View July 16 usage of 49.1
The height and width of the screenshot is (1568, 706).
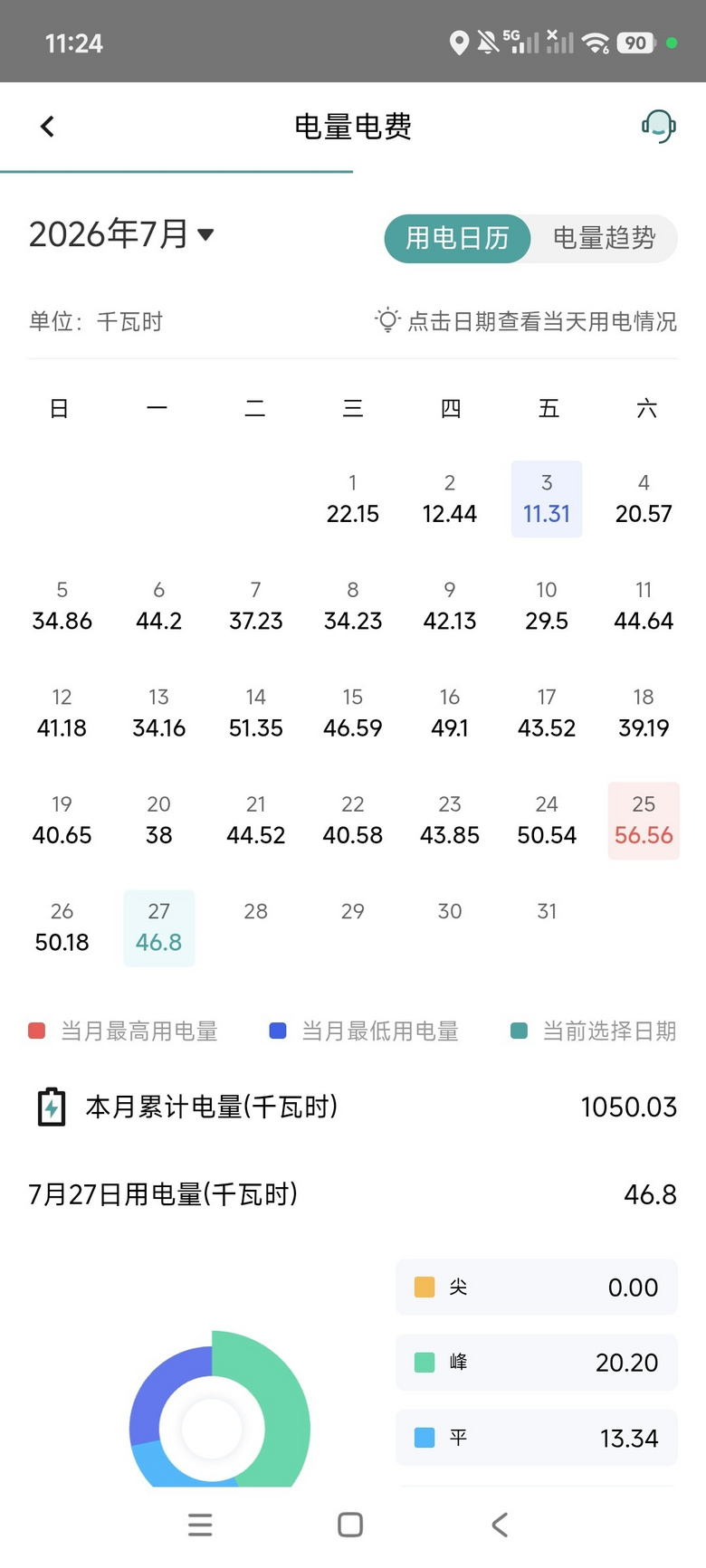450,713
